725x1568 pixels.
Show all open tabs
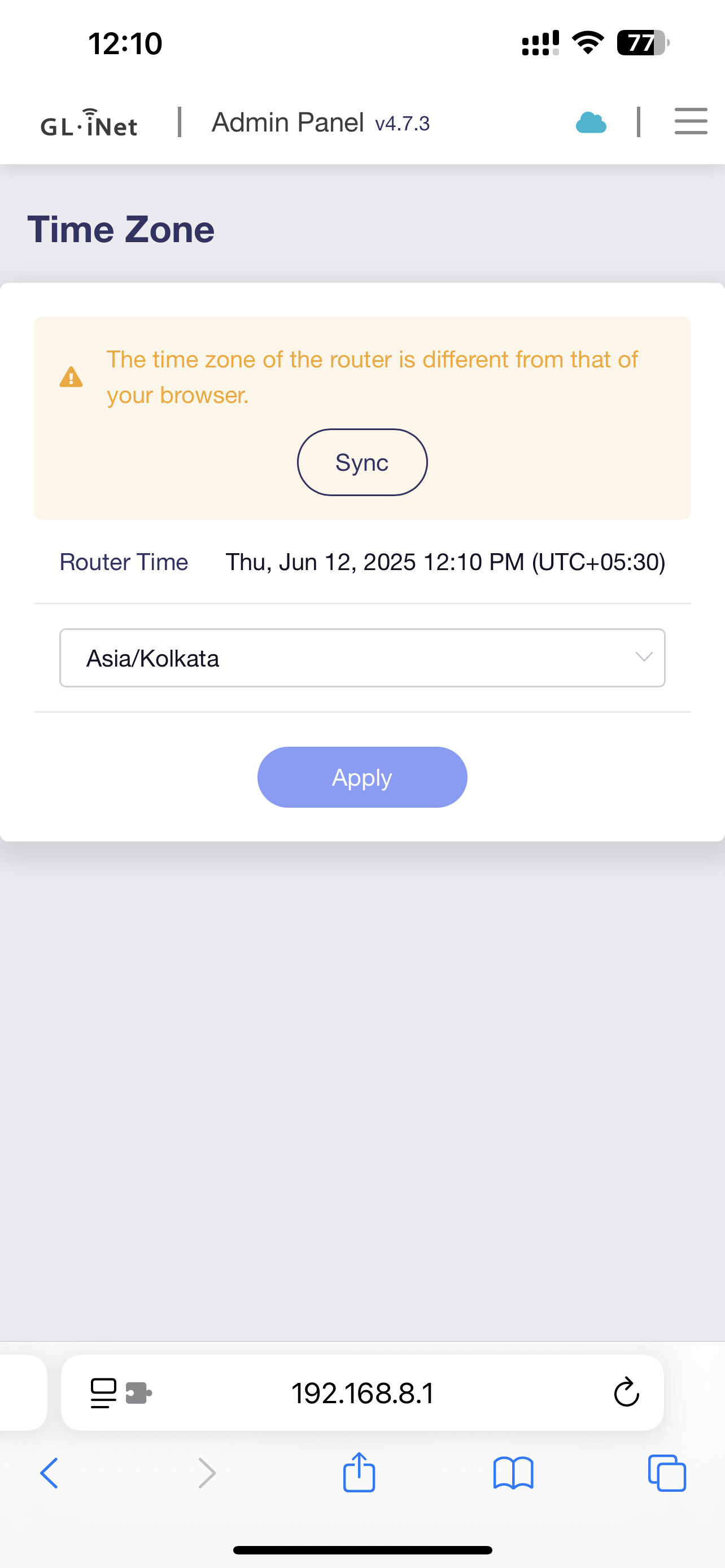(667, 1473)
